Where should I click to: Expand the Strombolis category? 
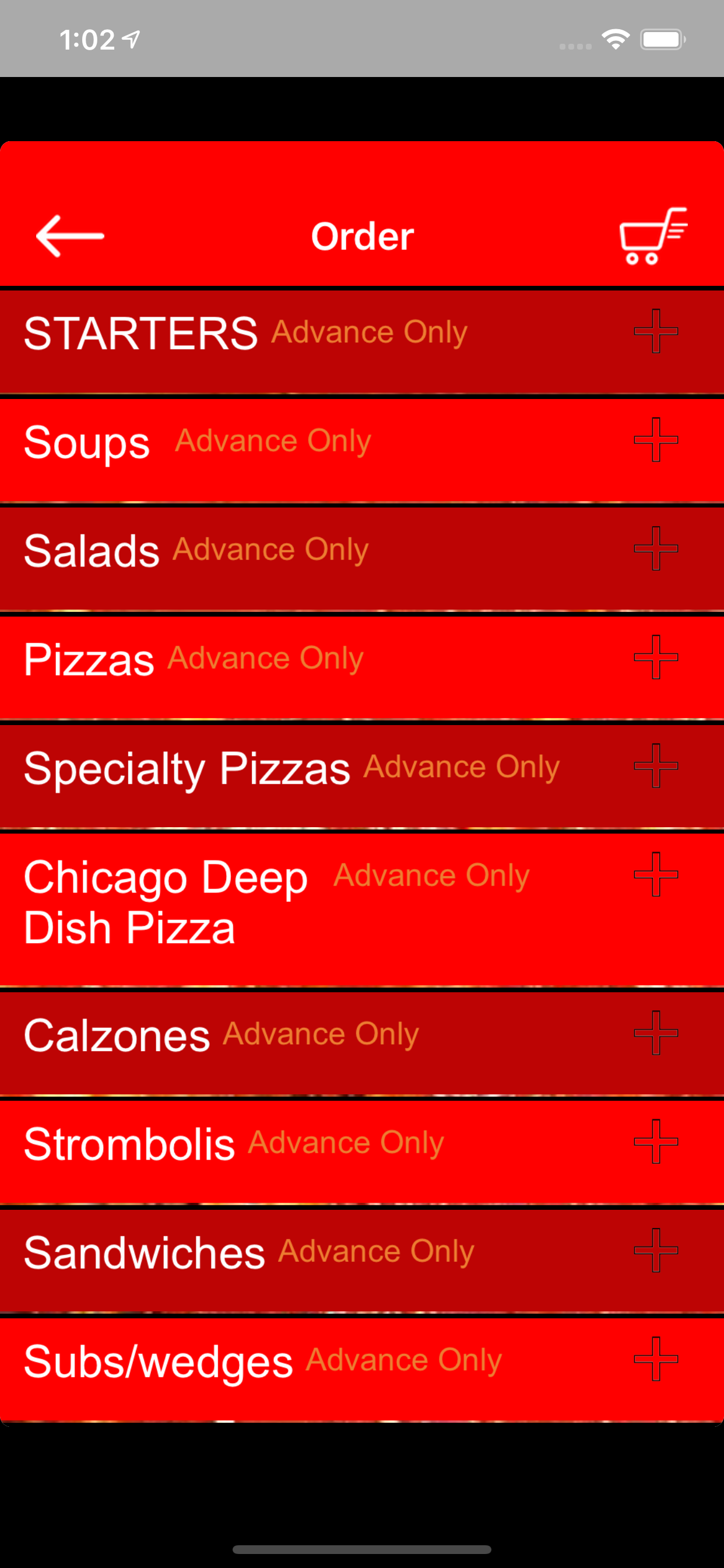656,1142
